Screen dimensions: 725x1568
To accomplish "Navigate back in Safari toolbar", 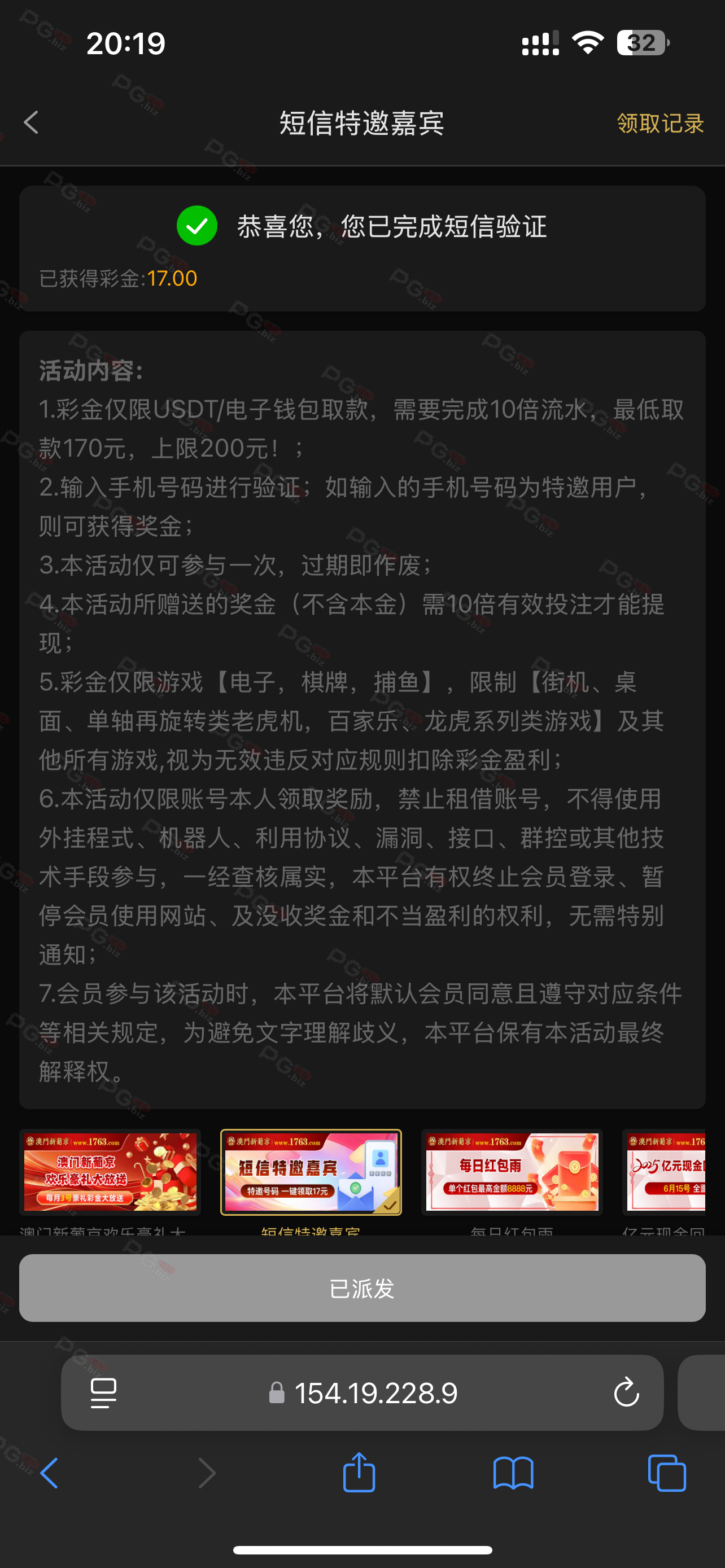I will (x=49, y=1473).
